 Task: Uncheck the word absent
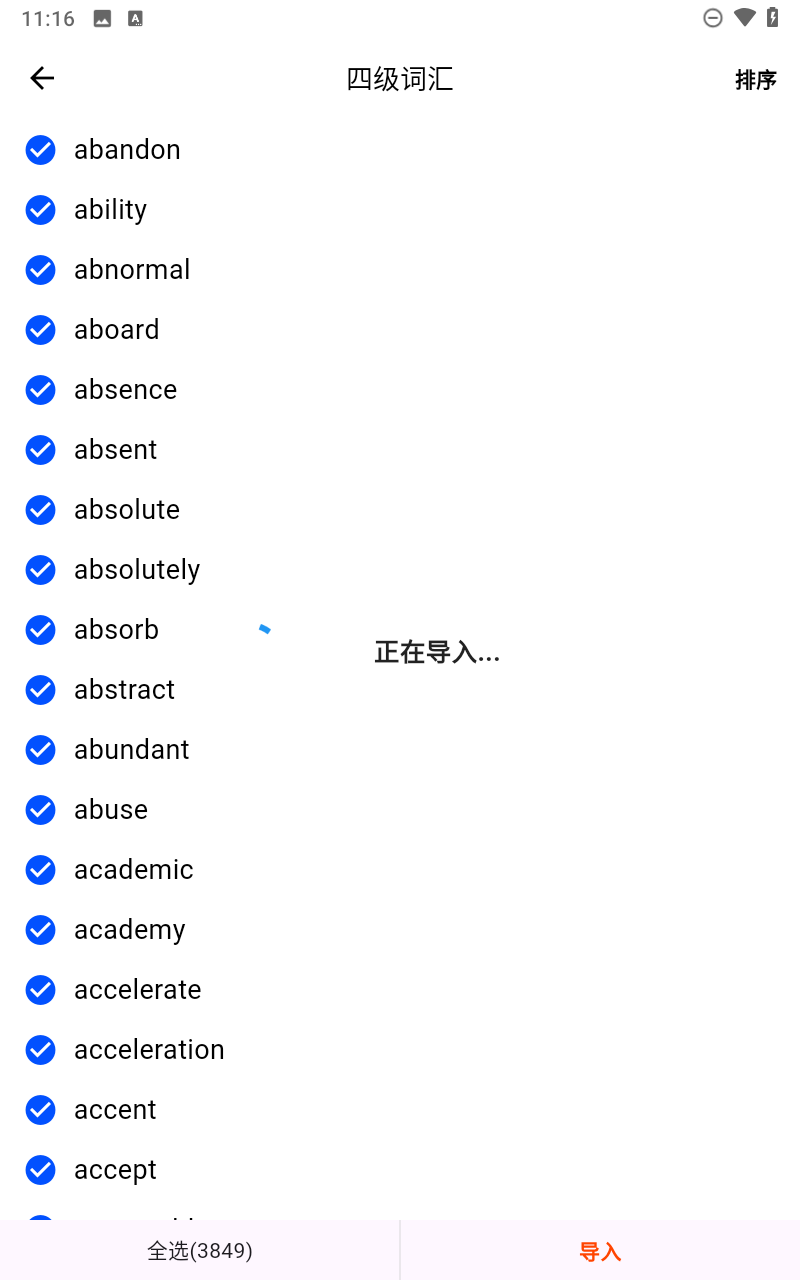pyautogui.click(x=41, y=450)
